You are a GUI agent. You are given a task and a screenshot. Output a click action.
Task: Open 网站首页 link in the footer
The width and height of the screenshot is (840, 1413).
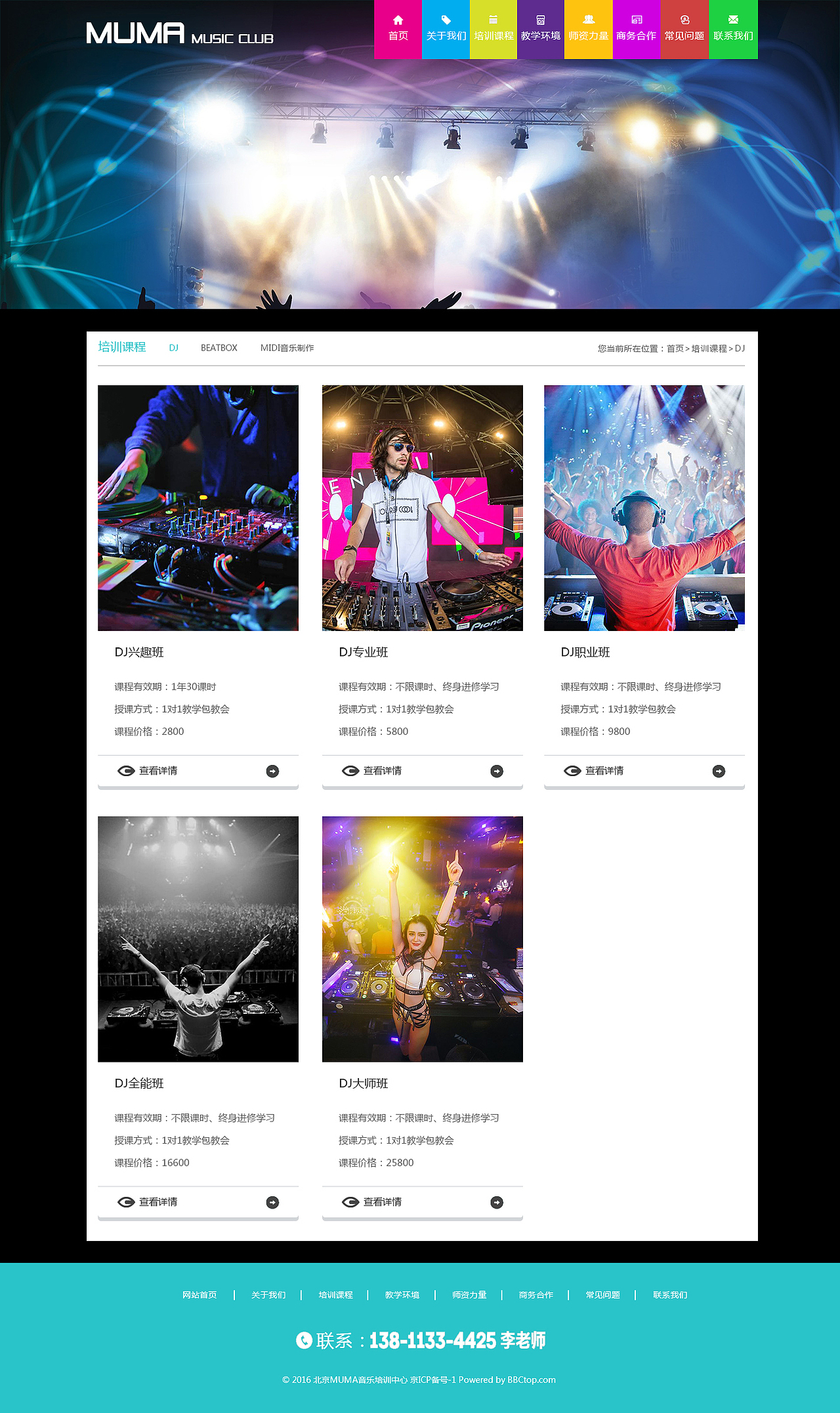click(199, 1295)
